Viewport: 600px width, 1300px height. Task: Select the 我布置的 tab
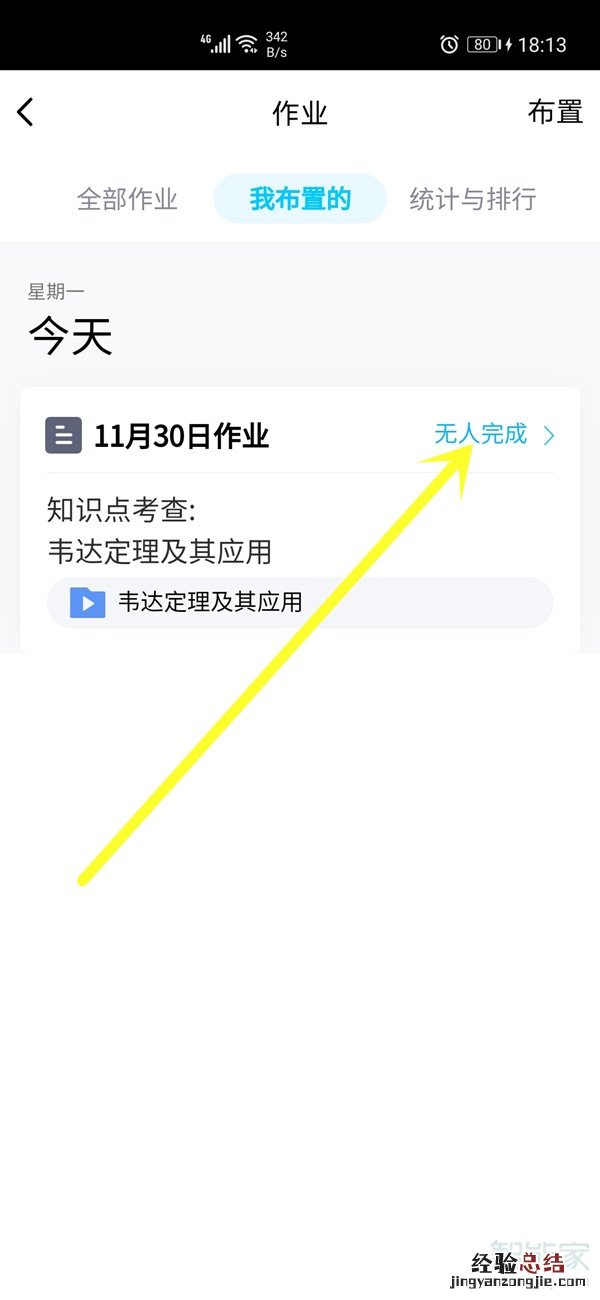point(300,198)
